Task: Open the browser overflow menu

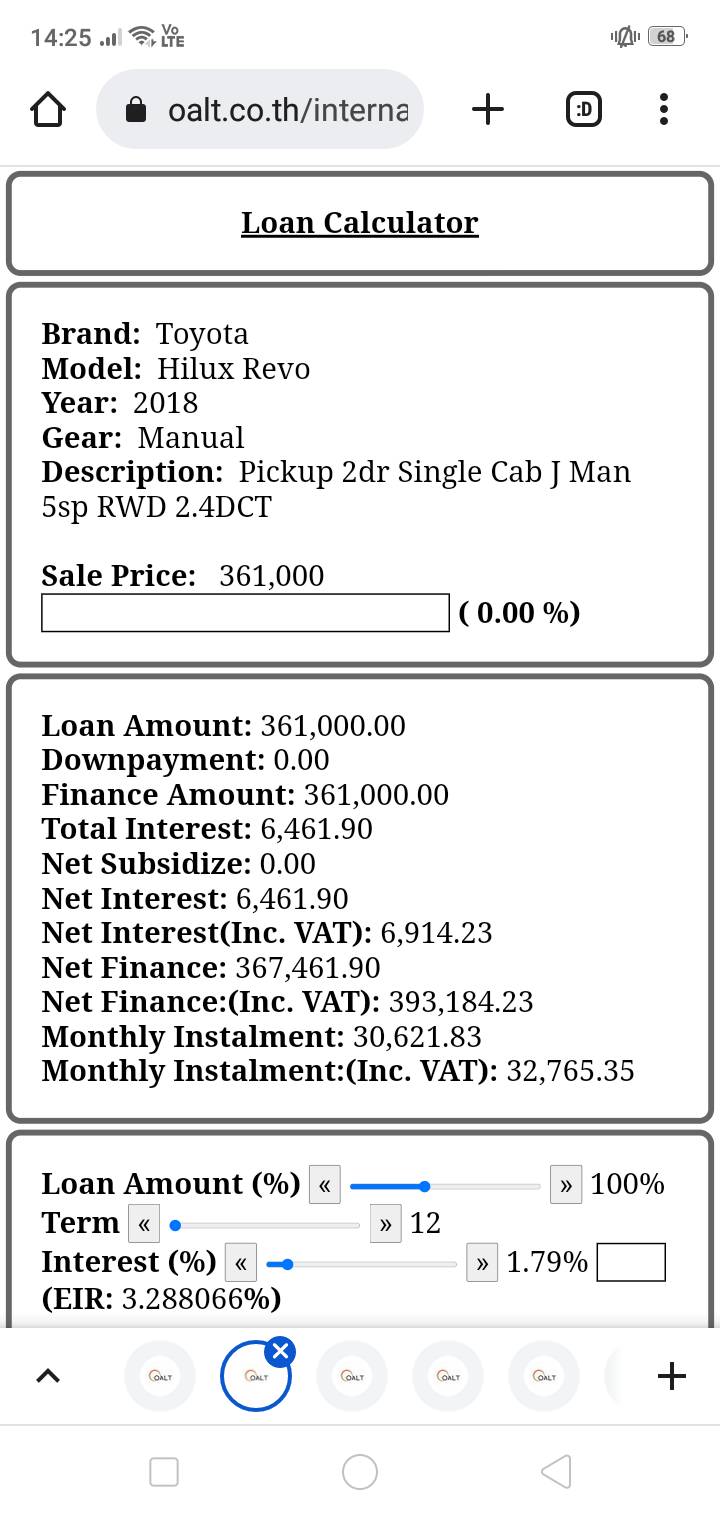Action: click(664, 109)
